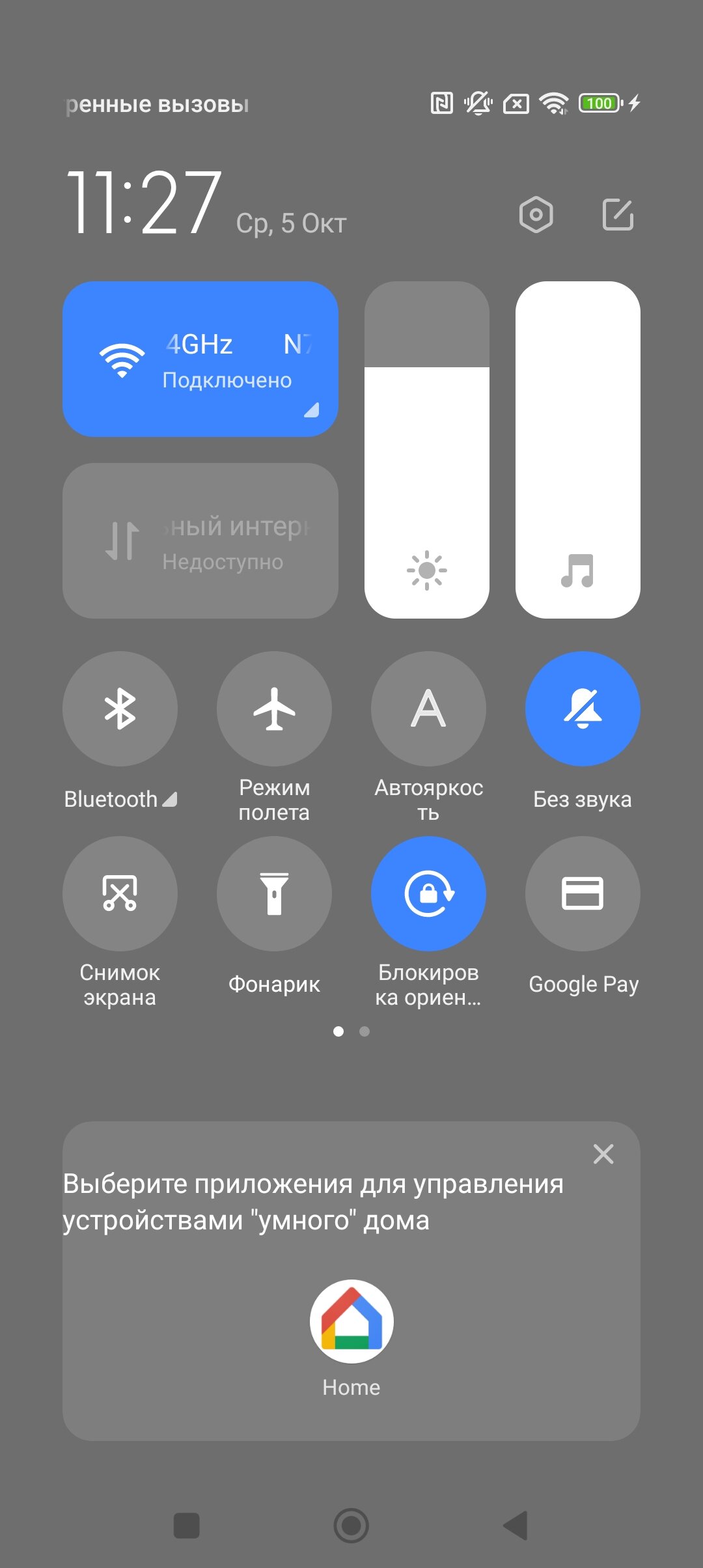
Task: Toggle the connected Wi-Fi tile
Action: click(200, 359)
